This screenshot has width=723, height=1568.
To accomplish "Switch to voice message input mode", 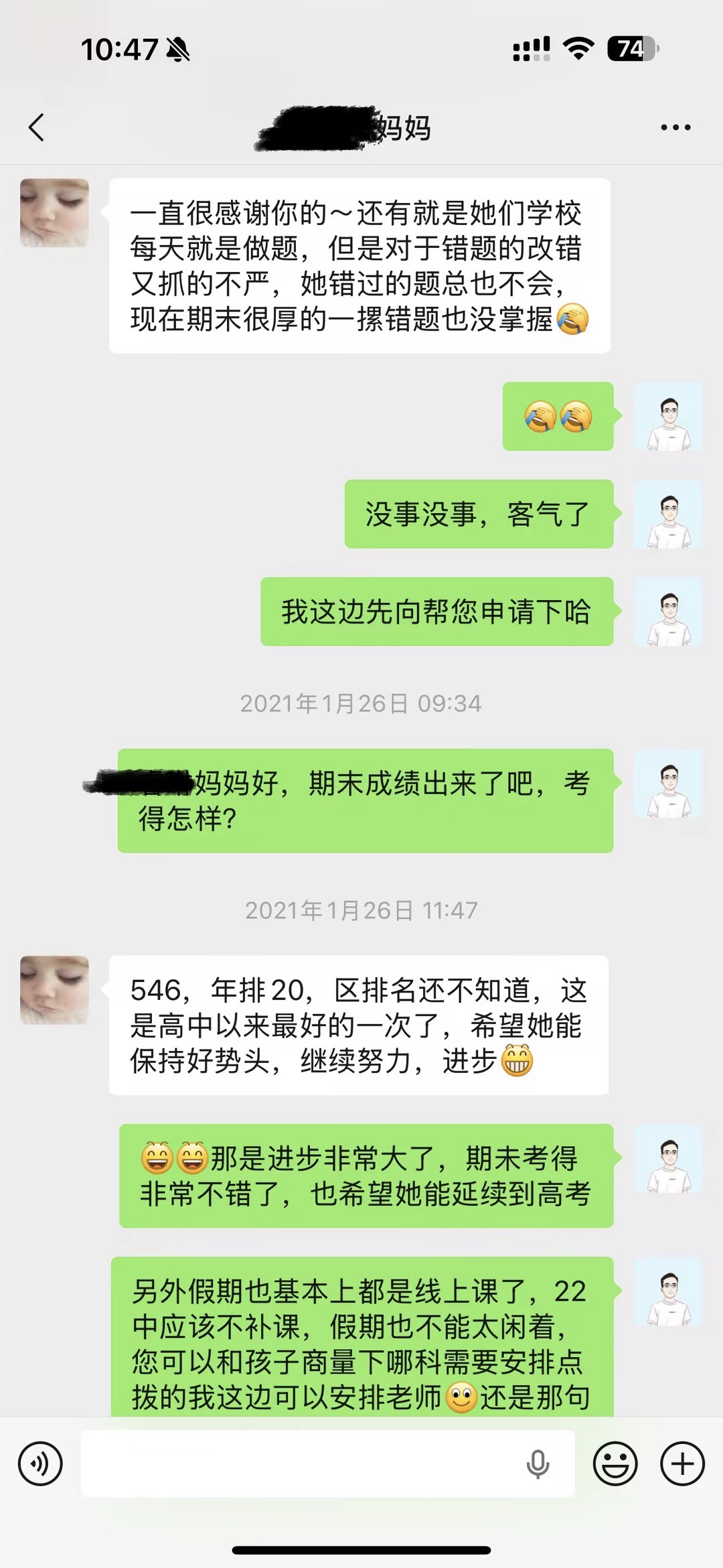I will pos(40,1464).
